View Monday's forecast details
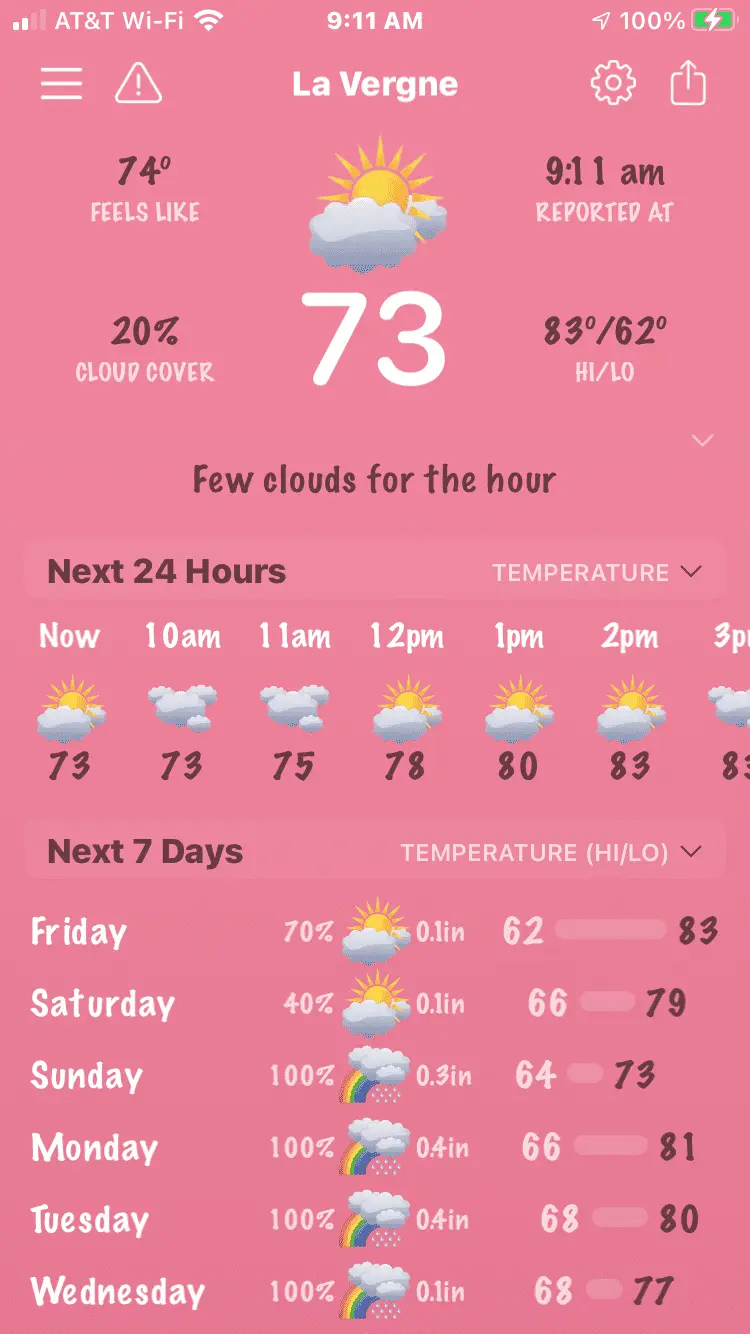Screen dimensions: 750x1334 [375, 1148]
